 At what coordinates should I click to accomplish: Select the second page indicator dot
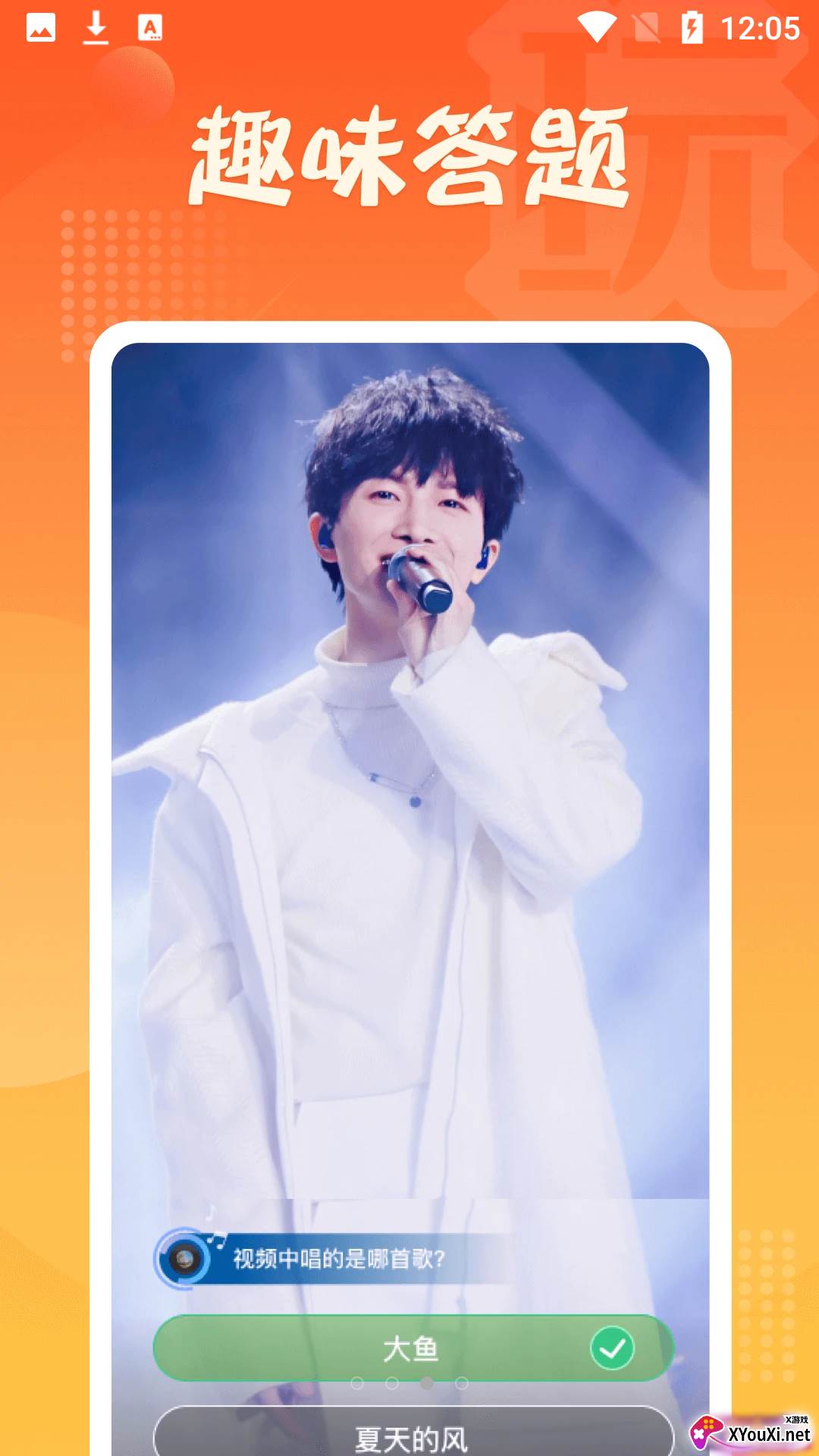pyautogui.click(x=392, y=1383)
